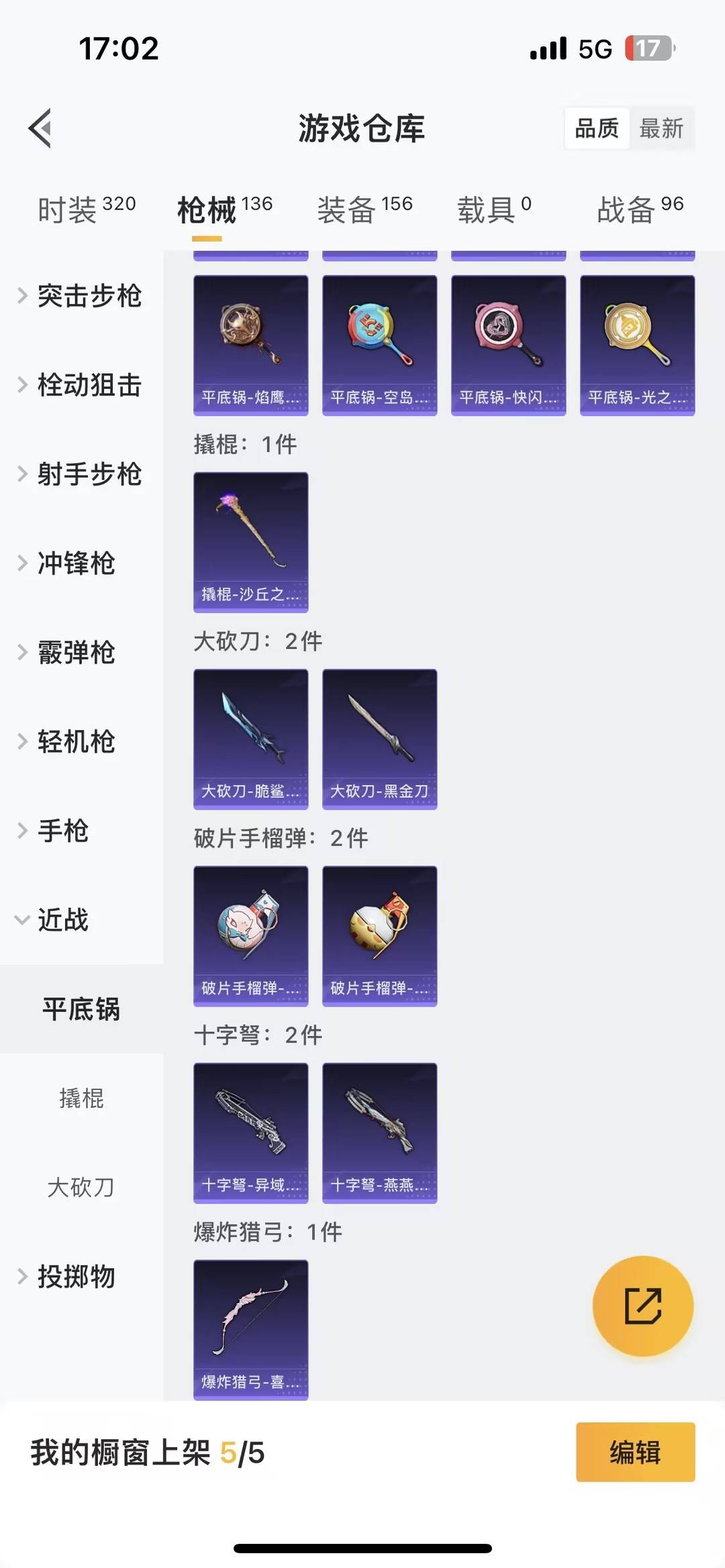
Task: Enable the 品质 sort mode
Action: (x=597, y=128)
